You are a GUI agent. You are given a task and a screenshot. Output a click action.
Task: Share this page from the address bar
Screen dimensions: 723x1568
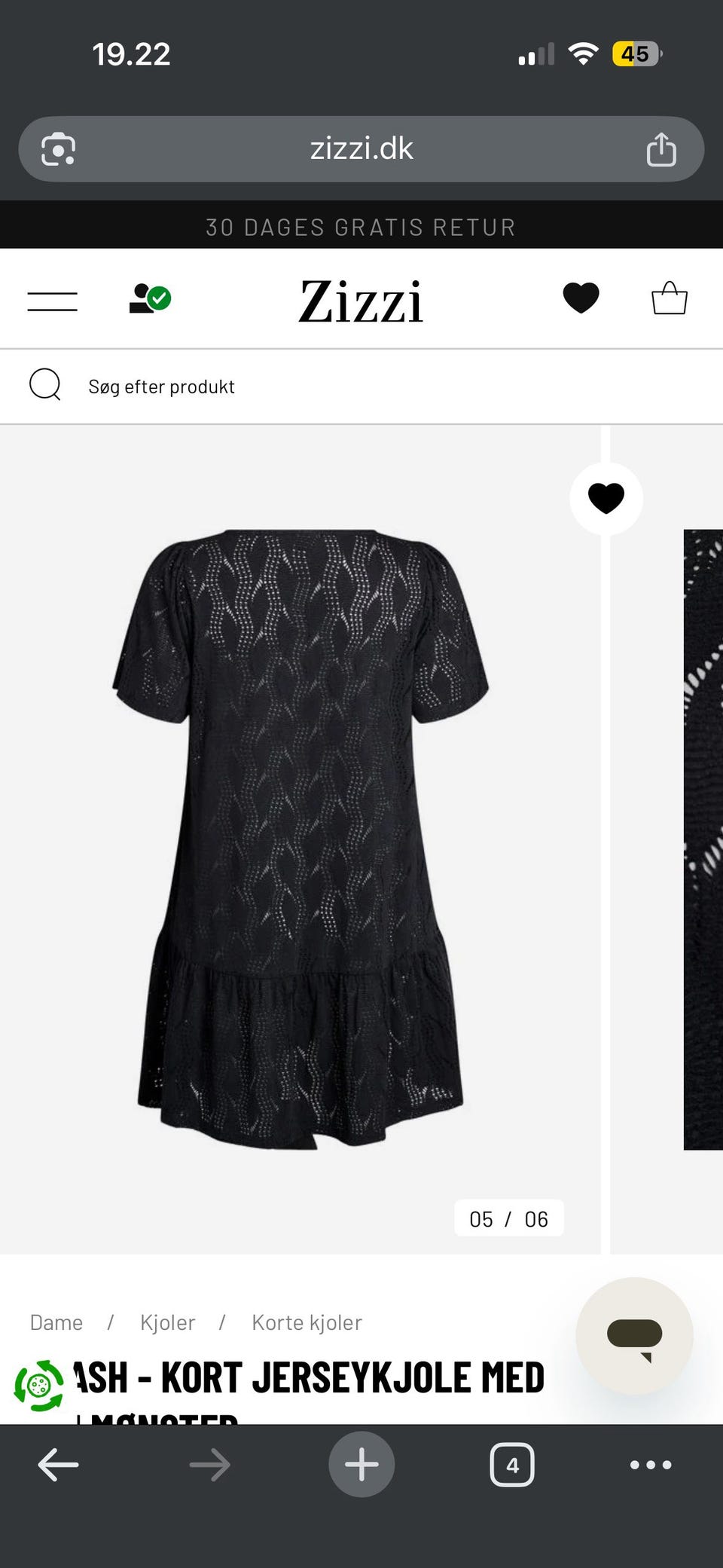pyautogui.click(x=661, y=149)
